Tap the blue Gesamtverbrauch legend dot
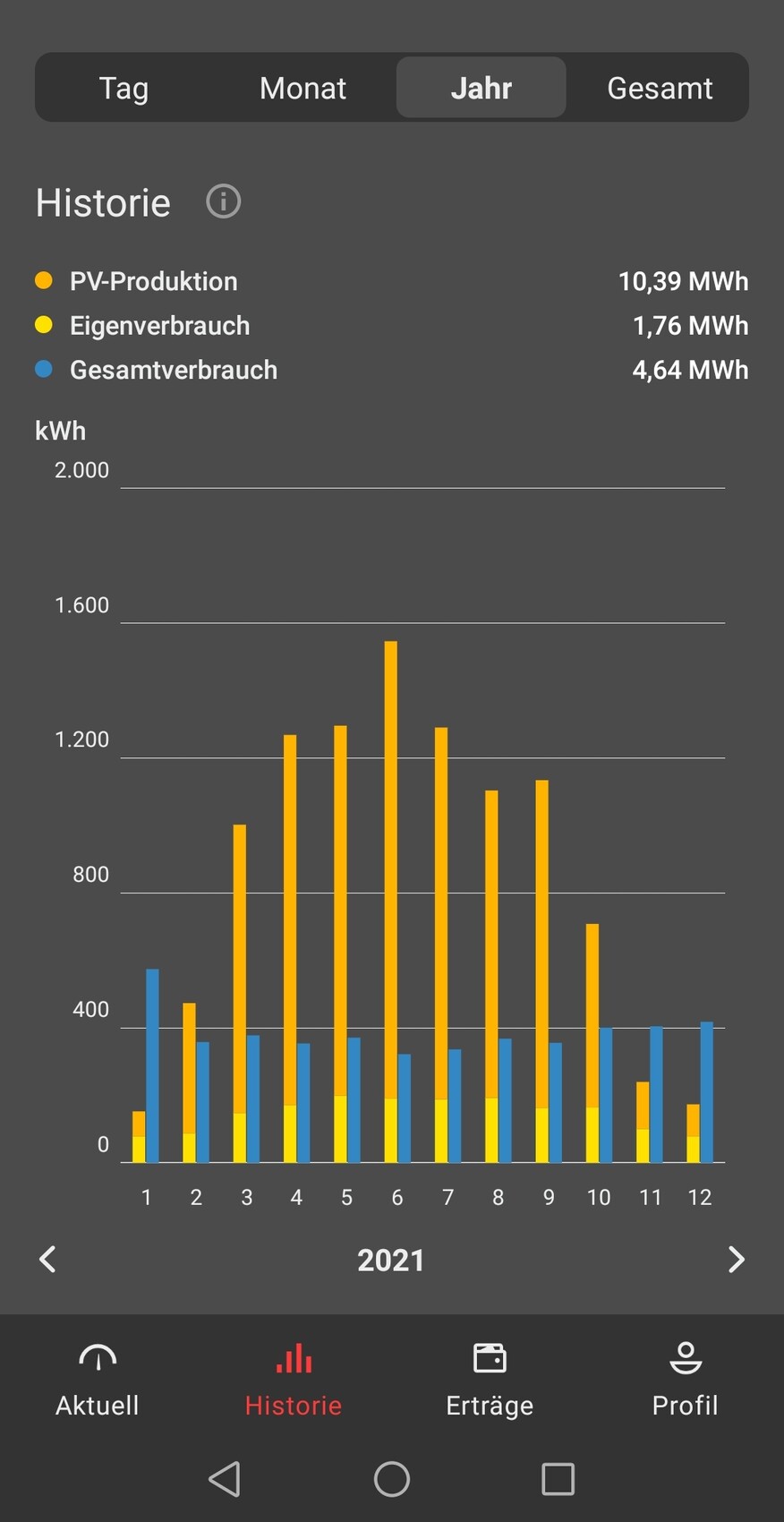 pyautogui.click(x=44, y=369)
